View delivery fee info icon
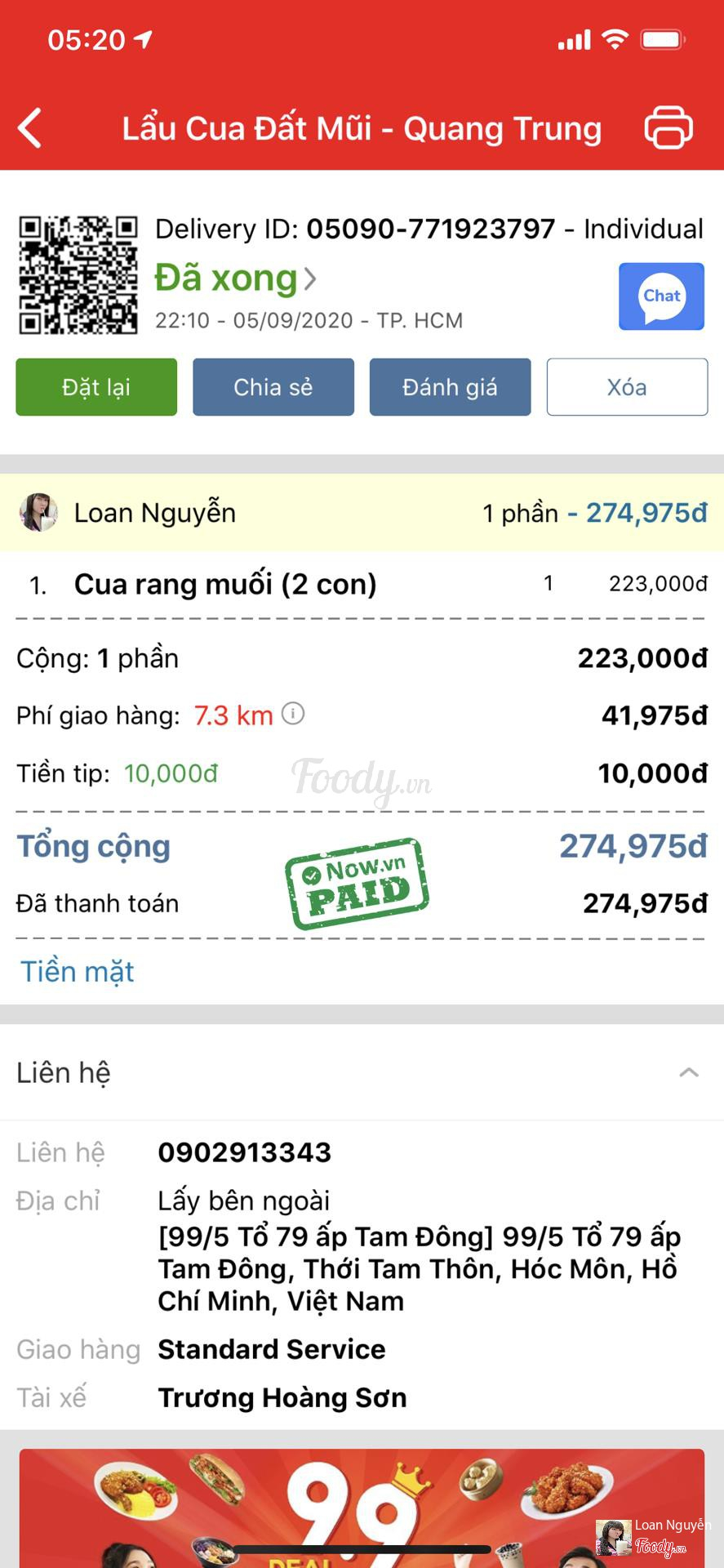Screen dimensions: 724x1568 coord(293,715)
